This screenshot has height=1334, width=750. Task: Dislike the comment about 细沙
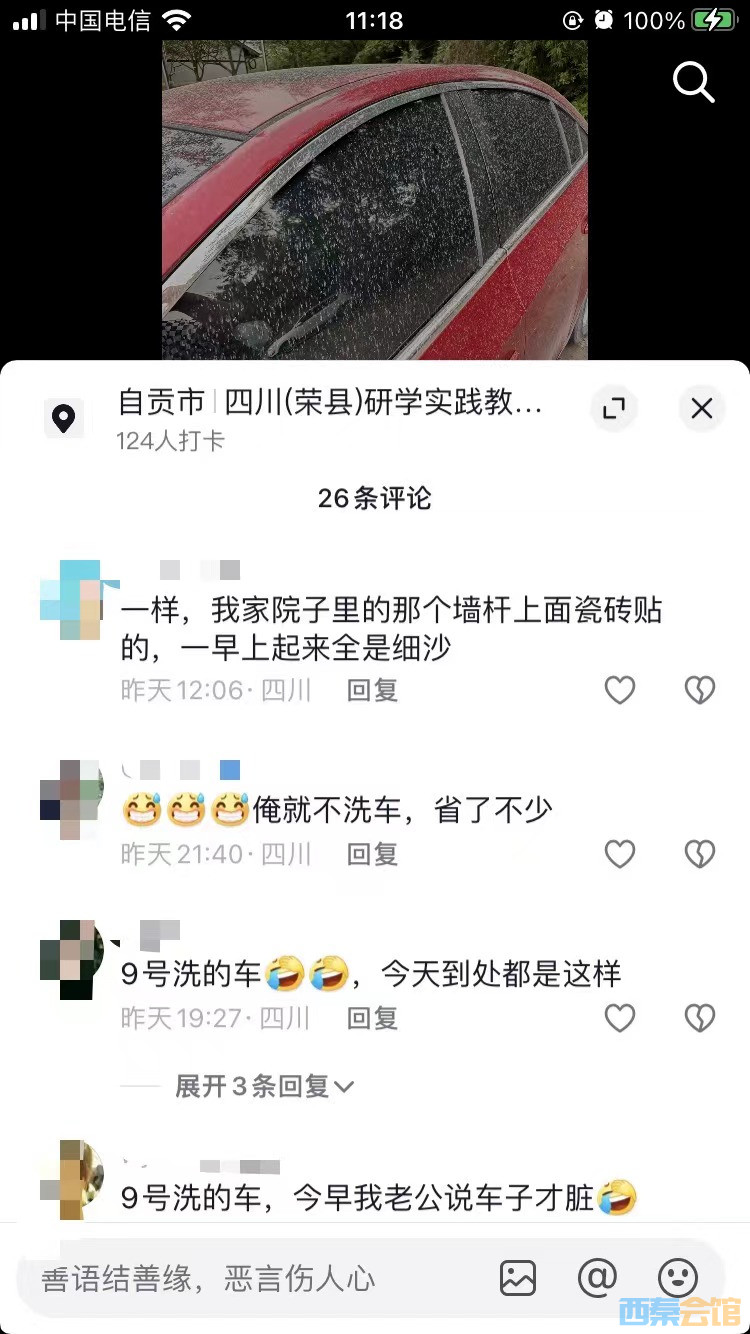coord(699,690)
